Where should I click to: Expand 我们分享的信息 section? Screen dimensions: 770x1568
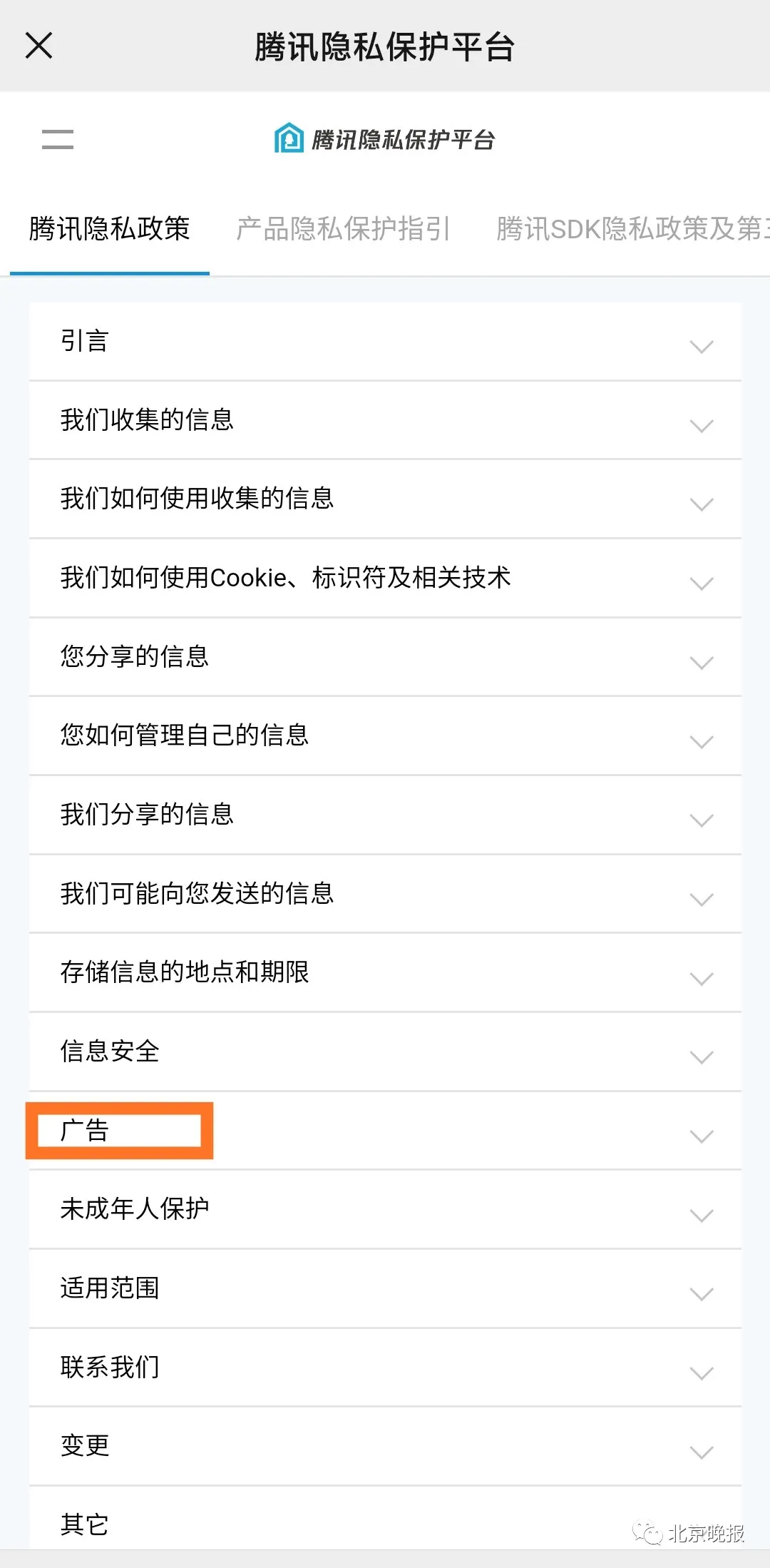click(x=385, y=815)
